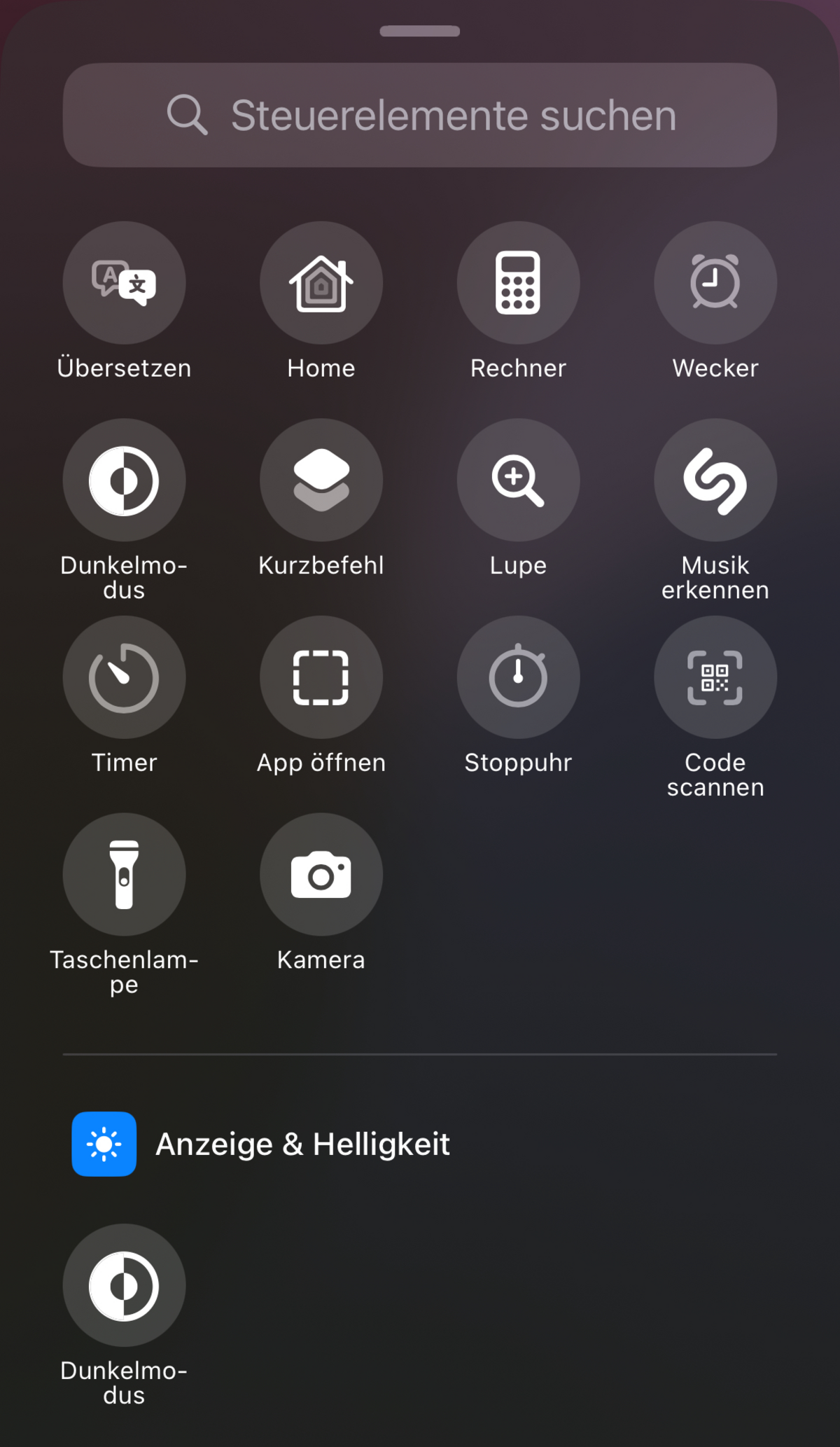Screen dimensions: 840x1447
Task: Add the Wecker alarm control
Action: (x=715, y=283)
